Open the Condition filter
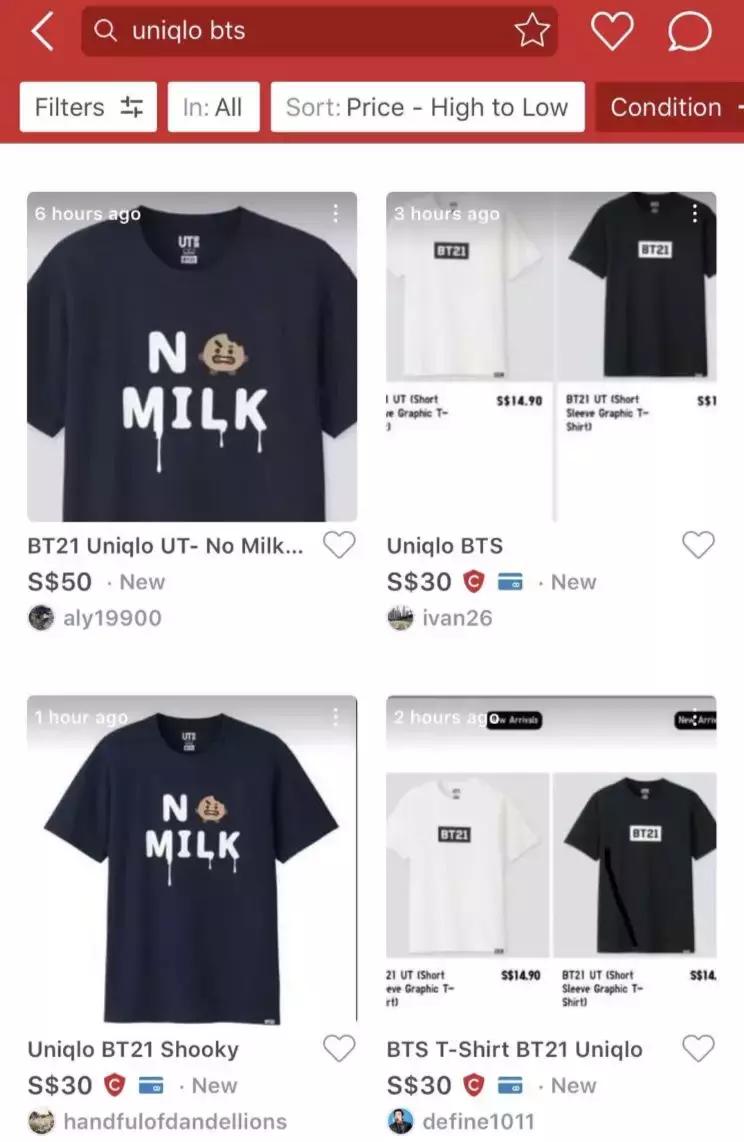The image size is (744, 1142). pyautogui.click(x=668, y=107)
